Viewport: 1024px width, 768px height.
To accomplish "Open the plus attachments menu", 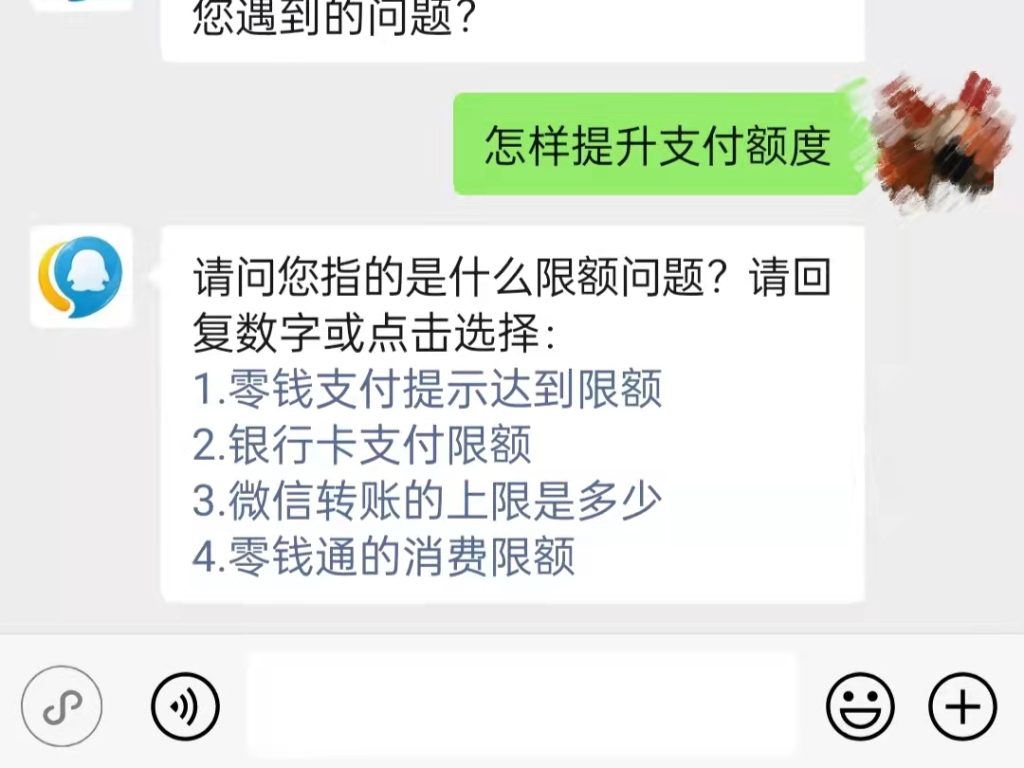I will point(962,706).
